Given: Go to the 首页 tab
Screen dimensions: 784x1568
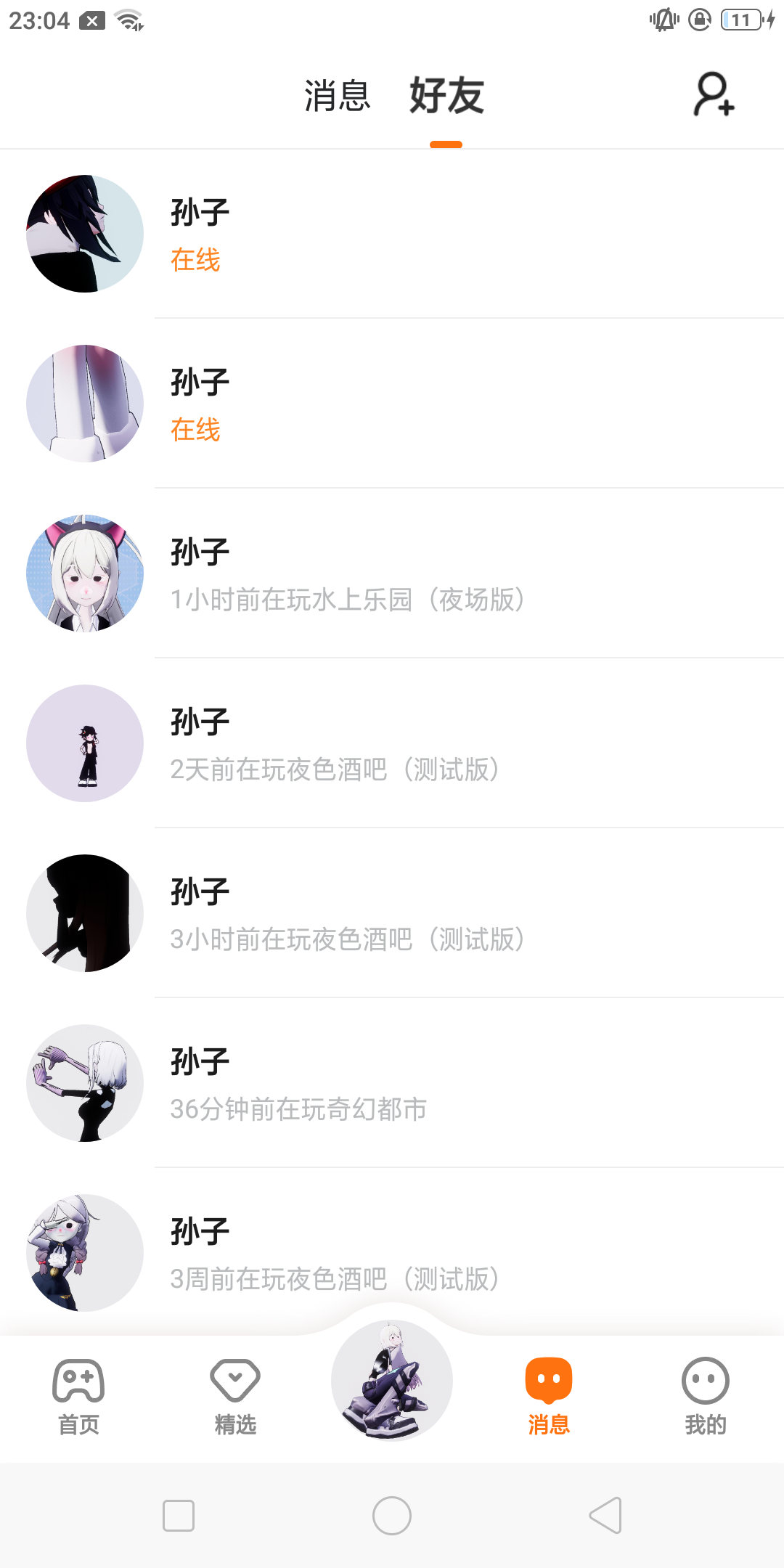Looking at the screenshot, I should (78, 1397).
